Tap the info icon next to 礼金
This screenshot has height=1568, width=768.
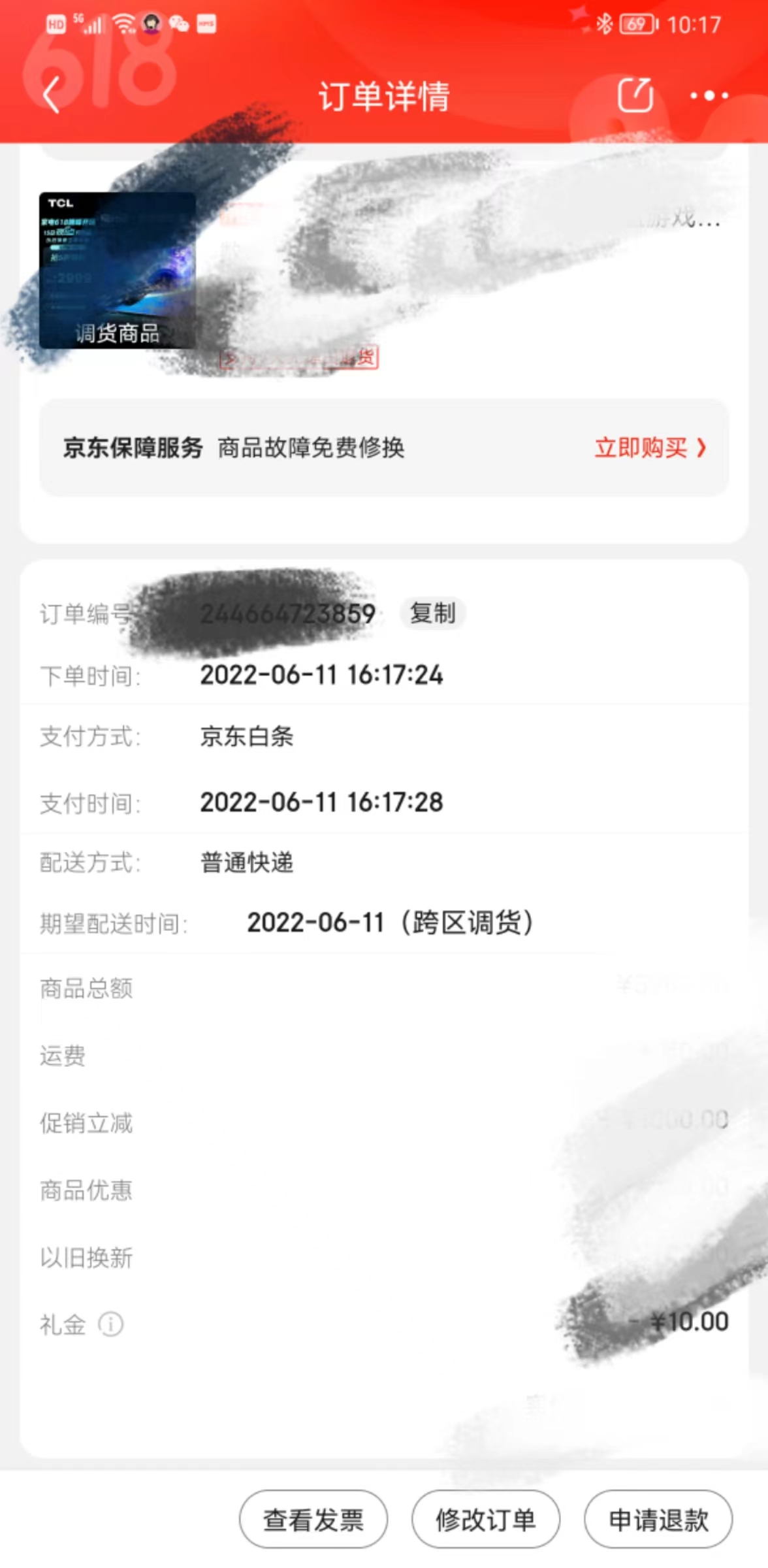click(112, 1325)
